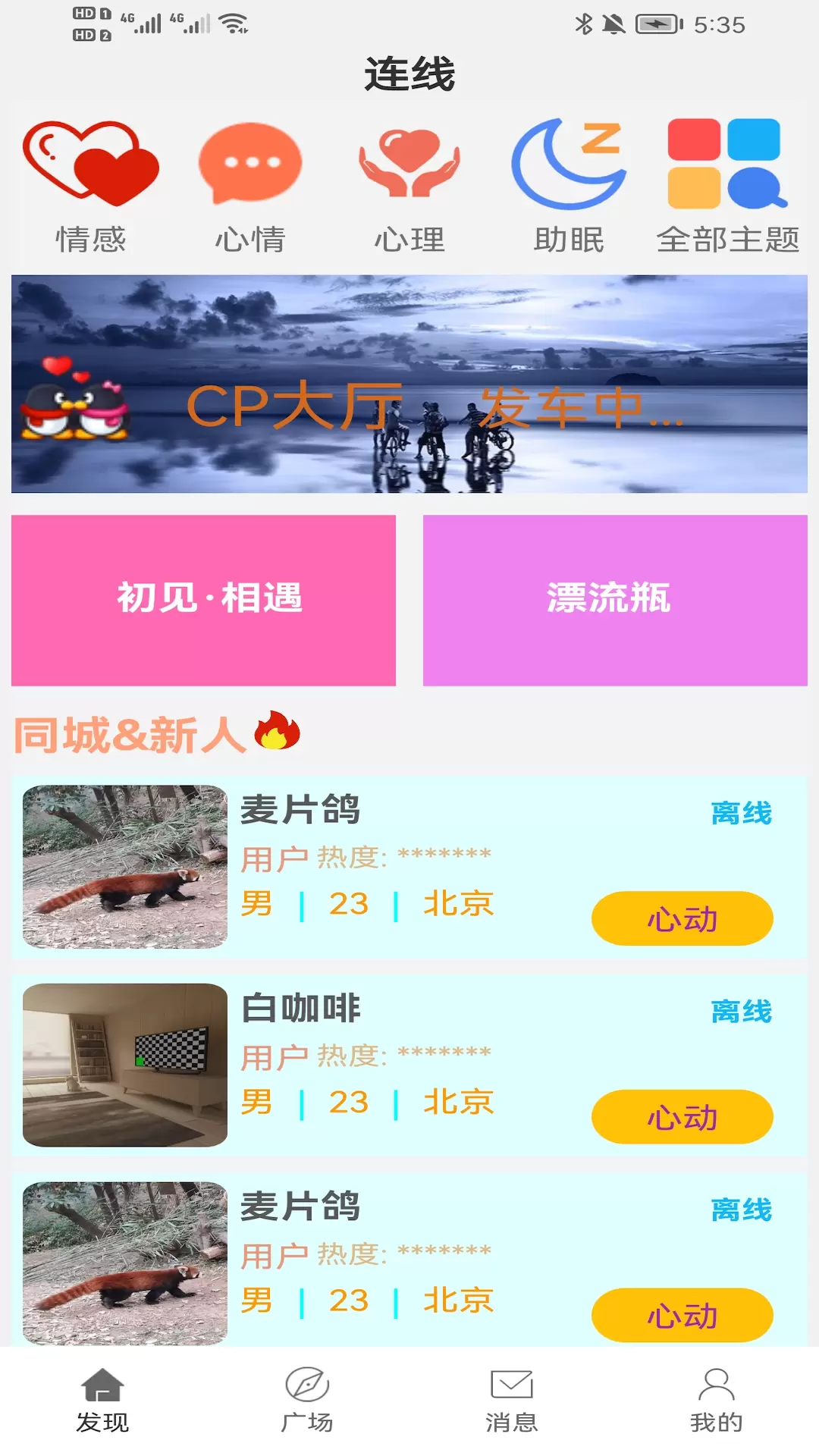Tap the 初见·相遇 button
Viewport: 819px width, 1456px height.
203,601
